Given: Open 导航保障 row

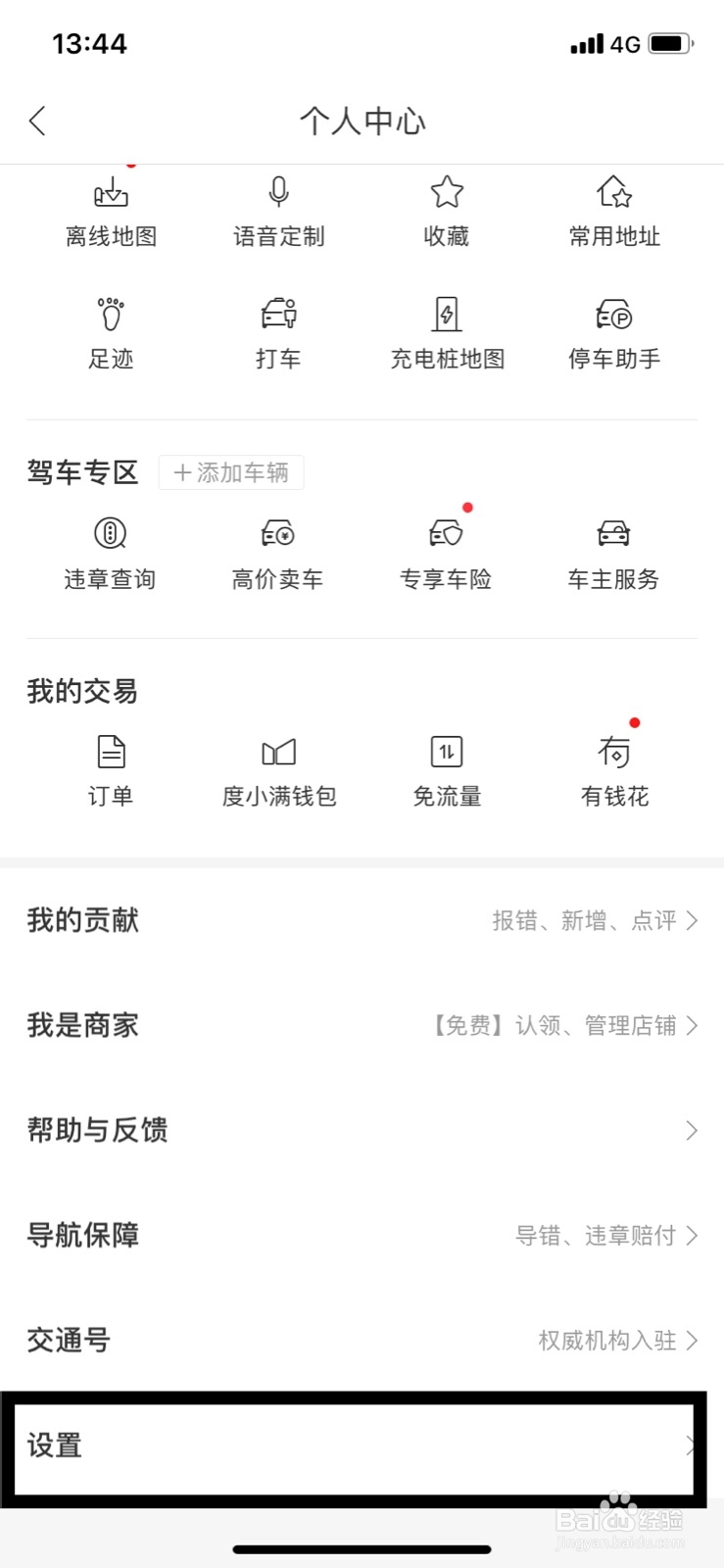Looking at the screenshot, I should [x=362, y=1235].
